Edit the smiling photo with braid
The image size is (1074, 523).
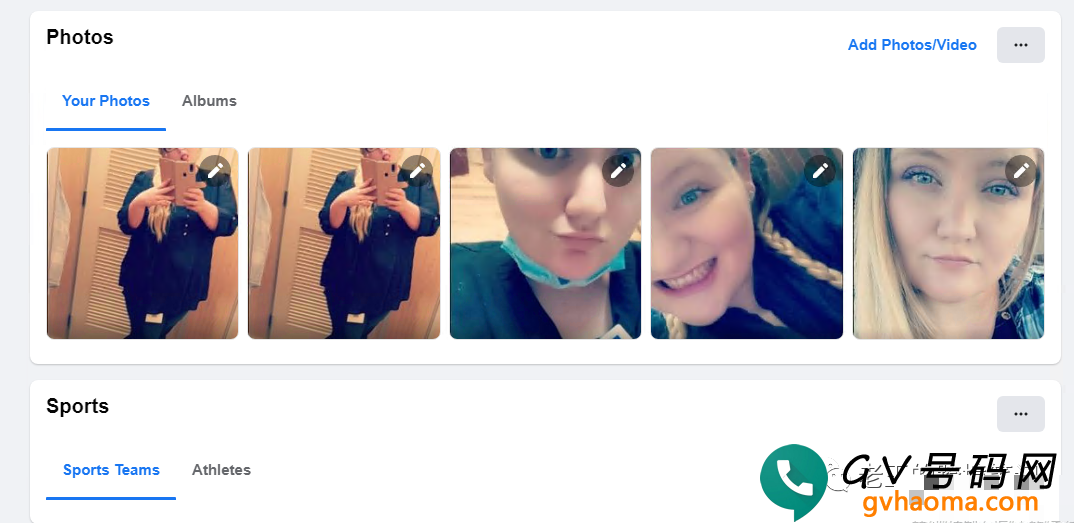820,171
